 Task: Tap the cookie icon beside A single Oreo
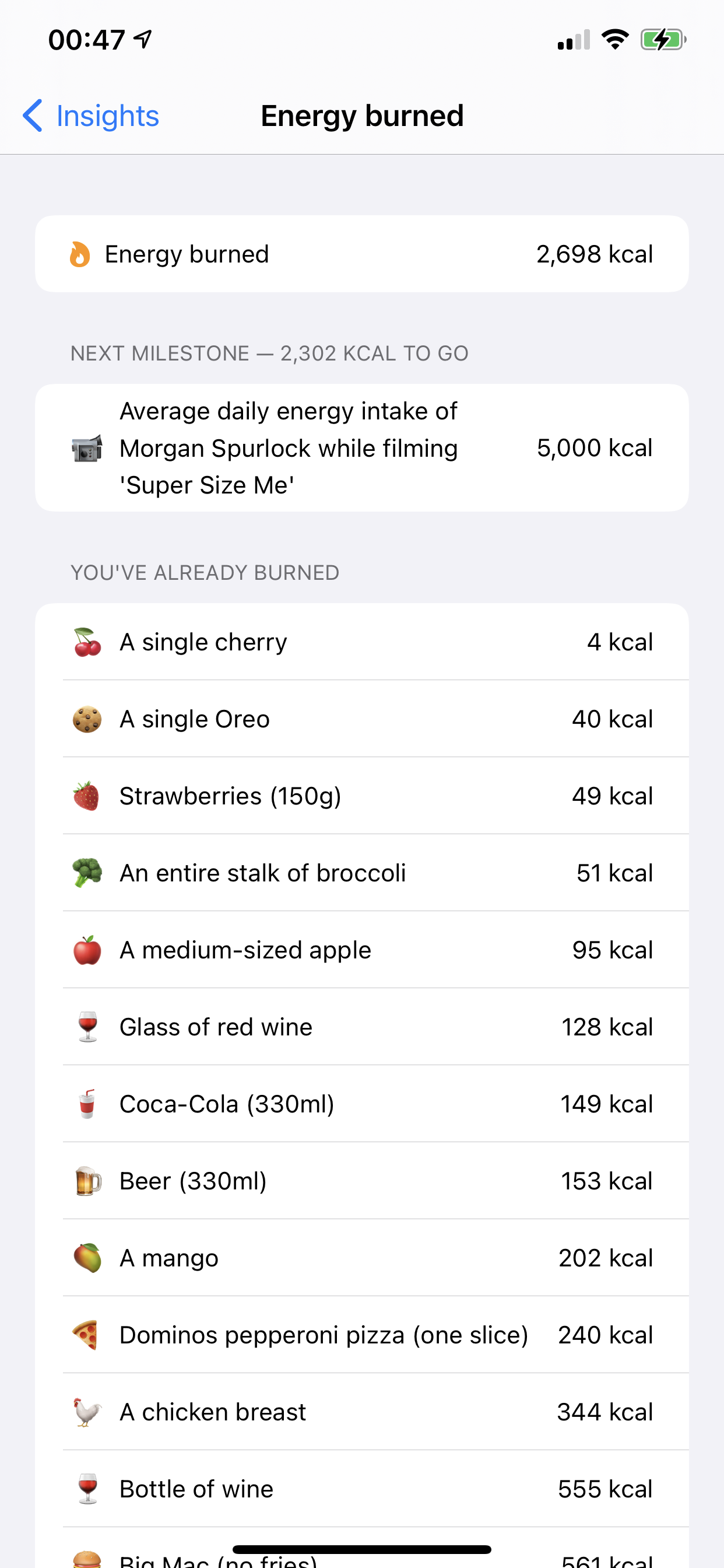[87, 718]
